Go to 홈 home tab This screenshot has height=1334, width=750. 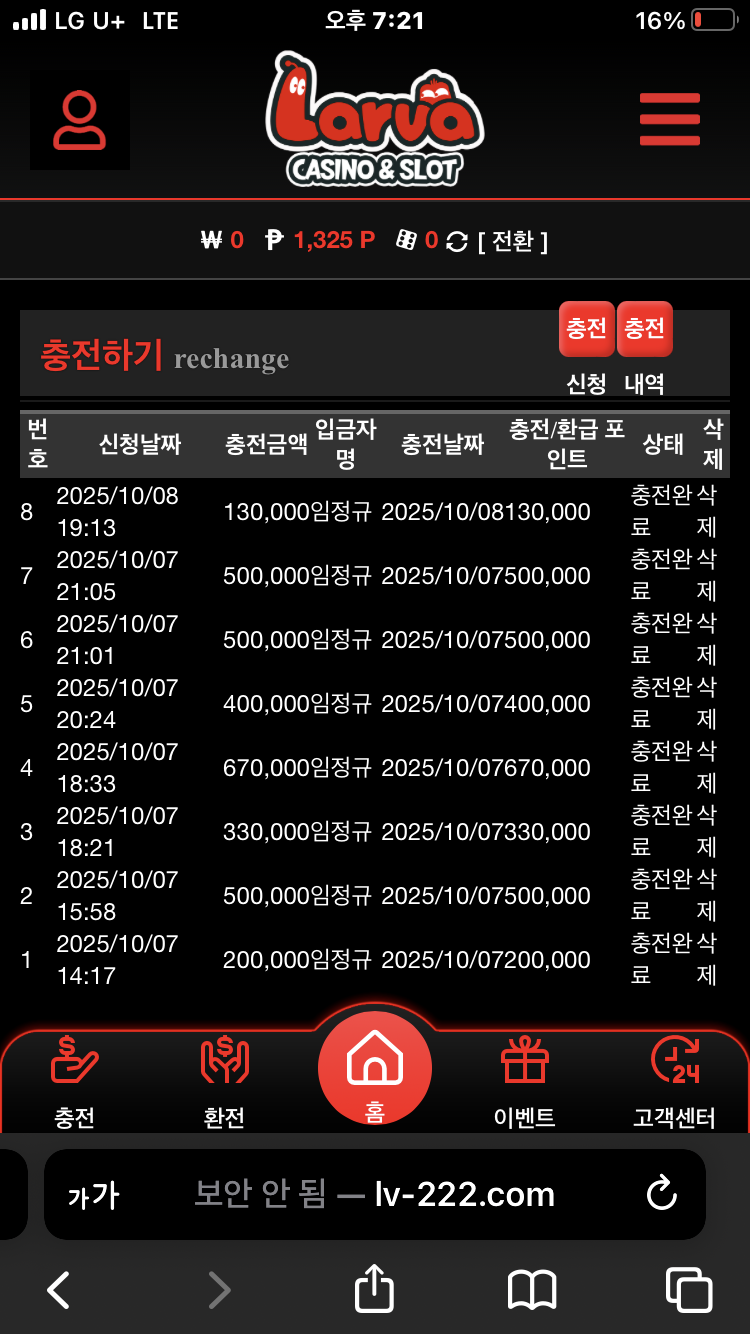click(375, 1070)
